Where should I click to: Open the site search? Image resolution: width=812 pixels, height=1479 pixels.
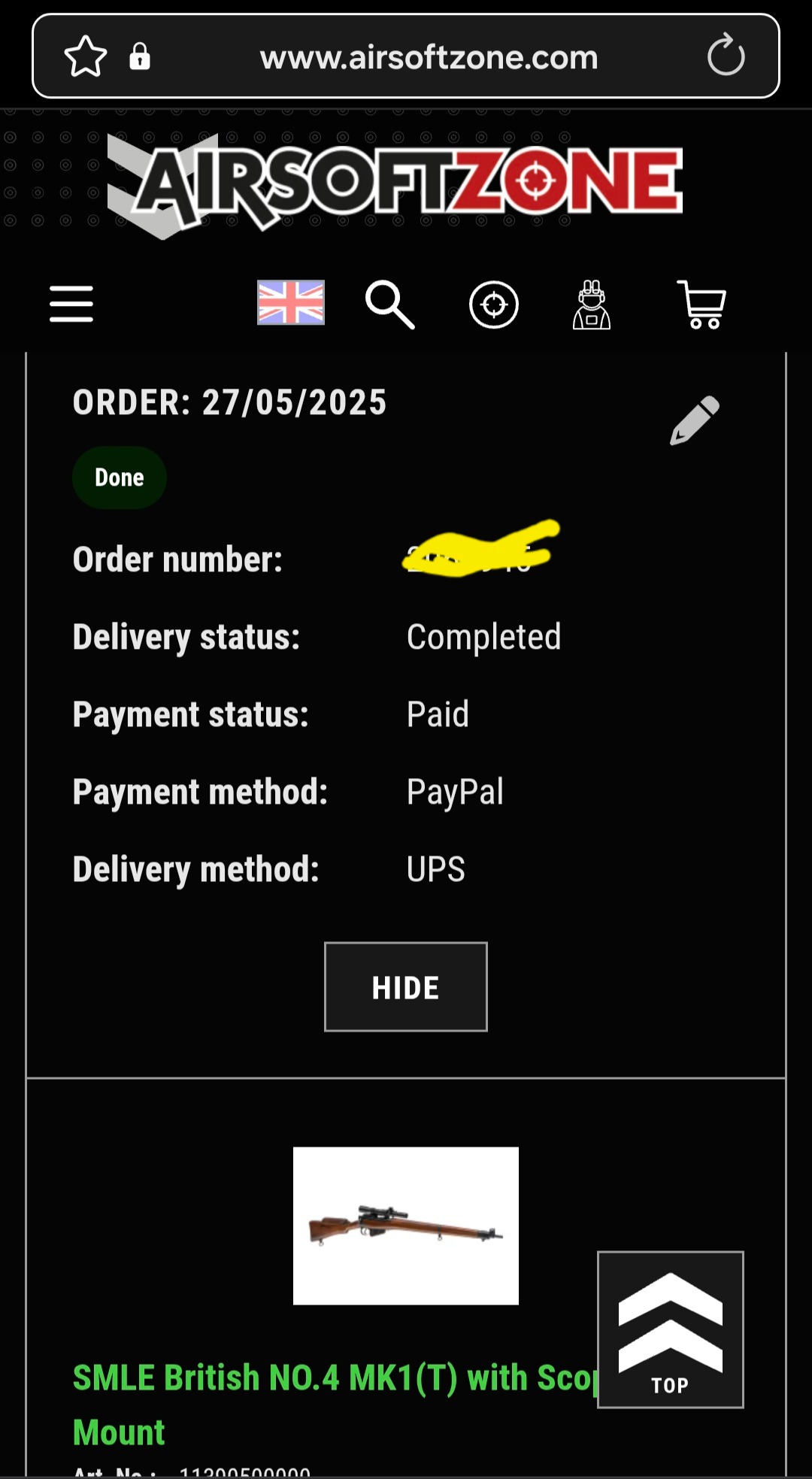[389, 305]
